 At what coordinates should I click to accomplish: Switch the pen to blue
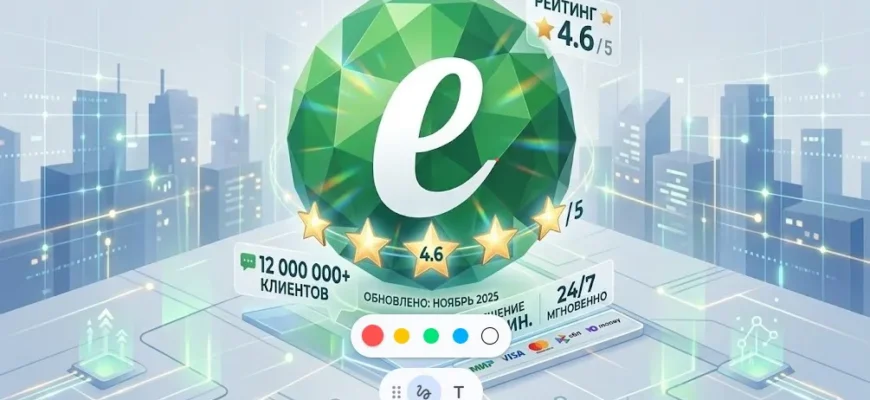tap(461, 336)
